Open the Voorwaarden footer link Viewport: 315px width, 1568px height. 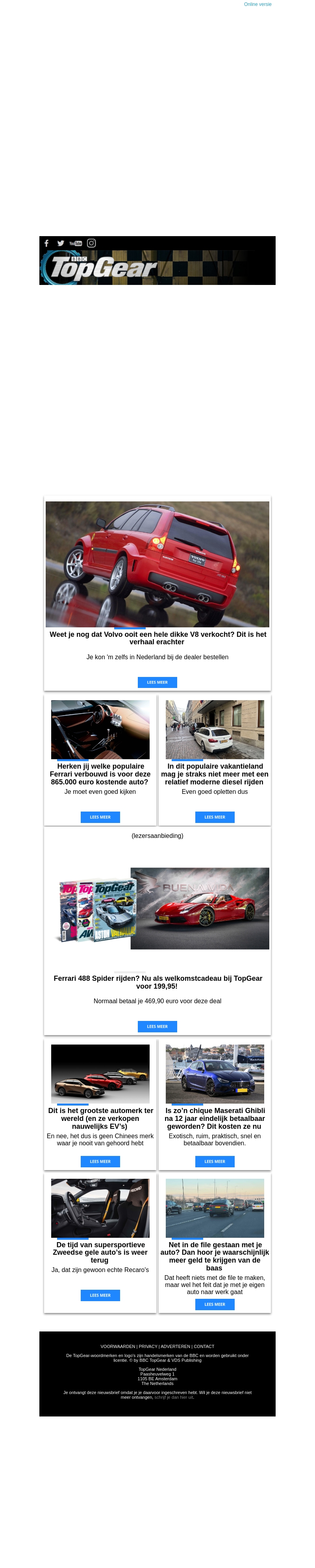[118, 1346]
